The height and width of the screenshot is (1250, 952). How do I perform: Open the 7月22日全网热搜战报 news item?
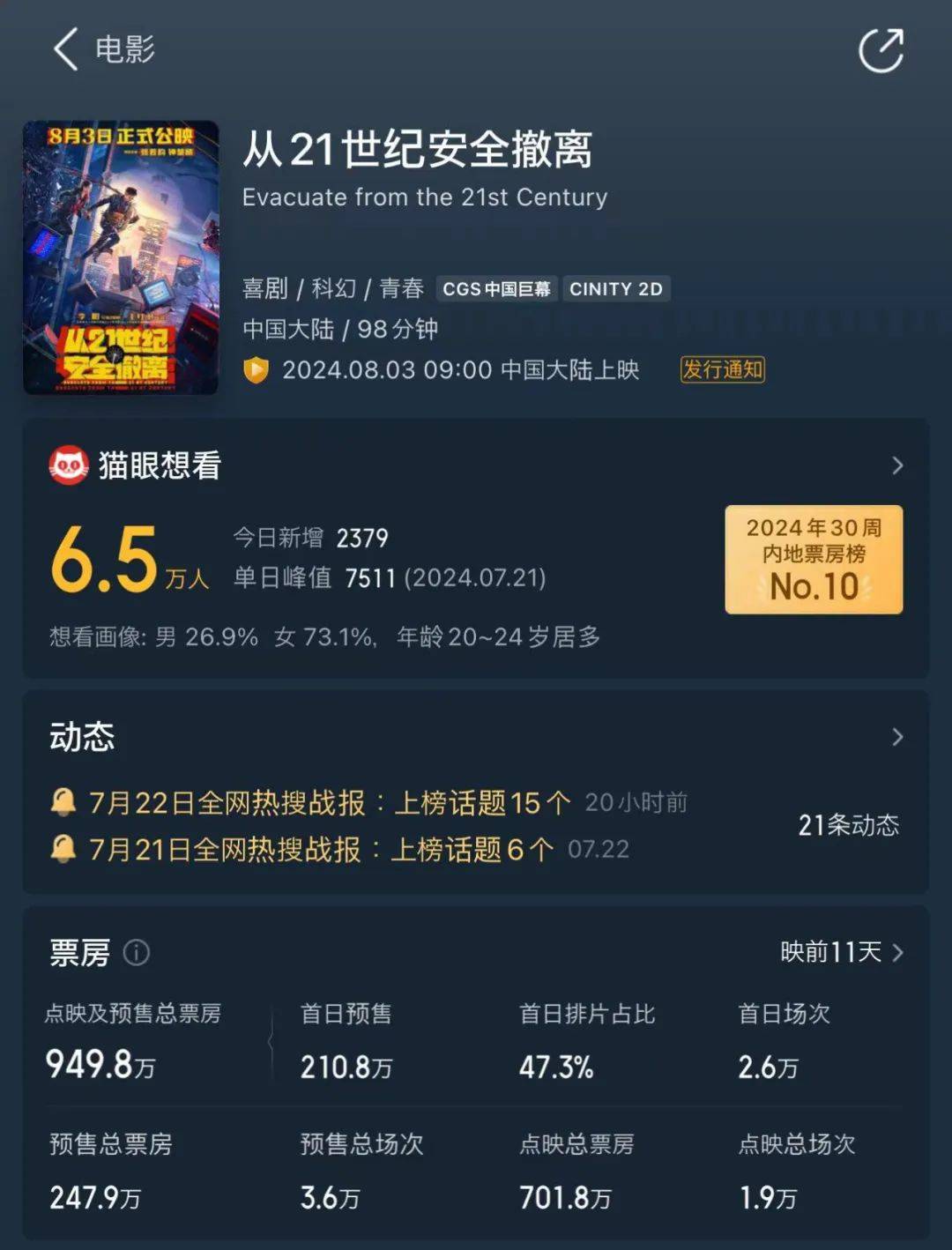[x=330, y=803]
